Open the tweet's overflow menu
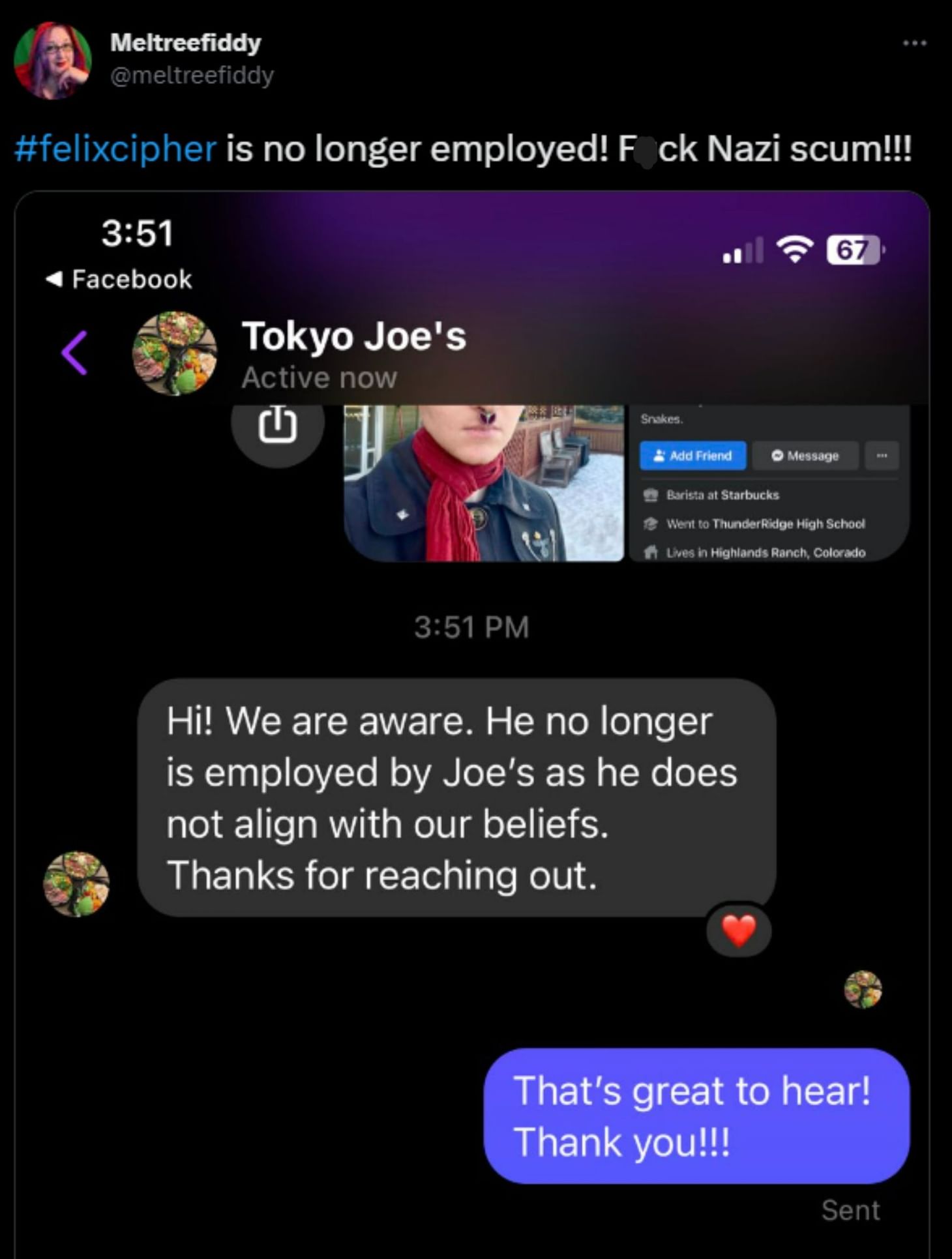The image size is (952, 1259). pos(914,43)
